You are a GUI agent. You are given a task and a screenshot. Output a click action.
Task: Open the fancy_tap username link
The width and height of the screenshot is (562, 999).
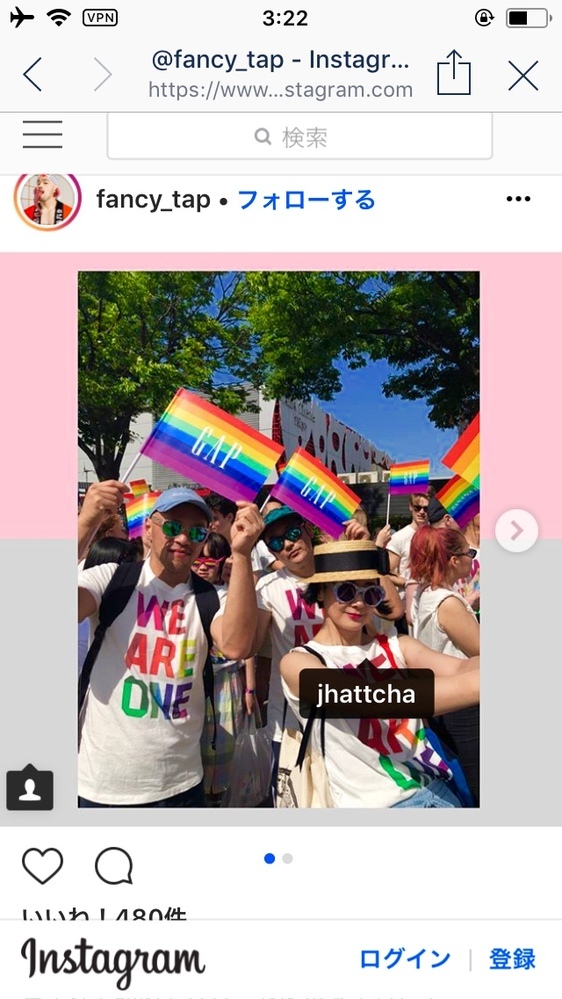tap(153, 200)
